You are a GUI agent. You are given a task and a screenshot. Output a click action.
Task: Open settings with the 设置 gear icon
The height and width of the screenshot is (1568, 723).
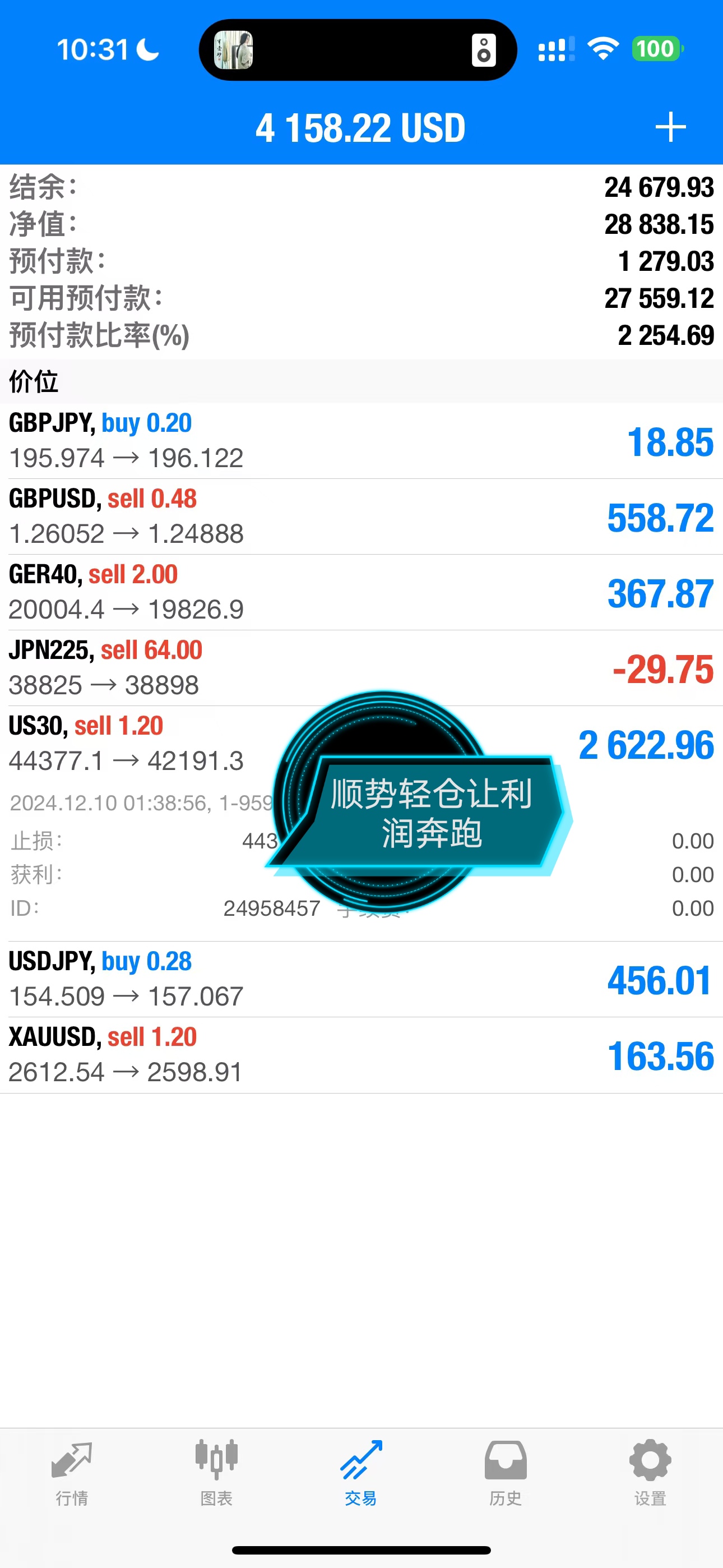point(649,1464)
